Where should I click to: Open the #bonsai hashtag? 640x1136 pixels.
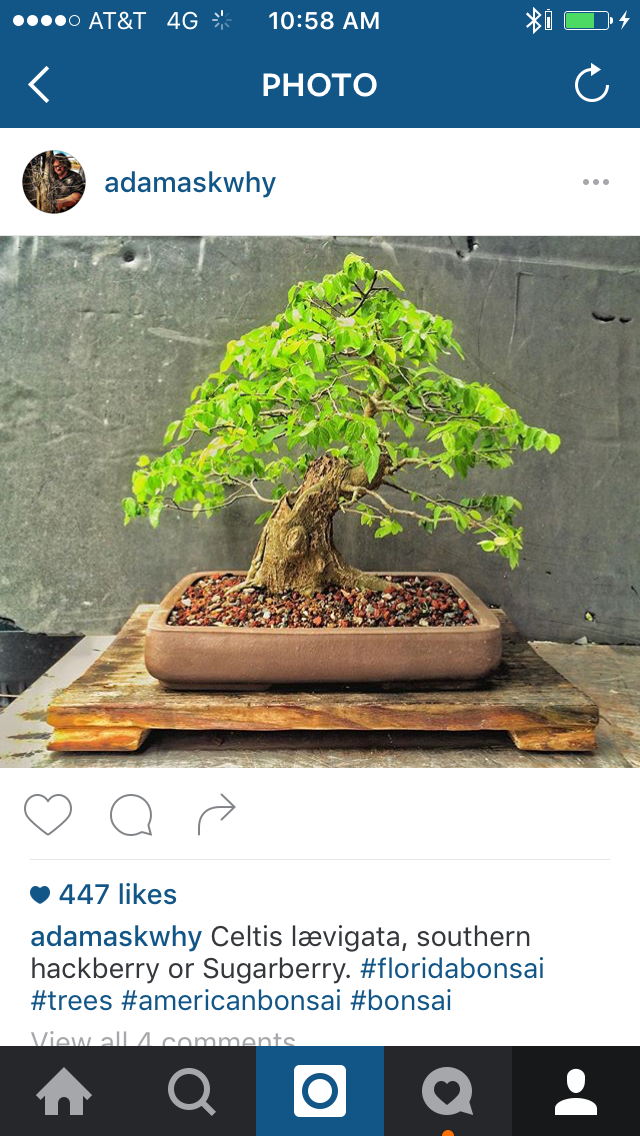point(401,1000)
